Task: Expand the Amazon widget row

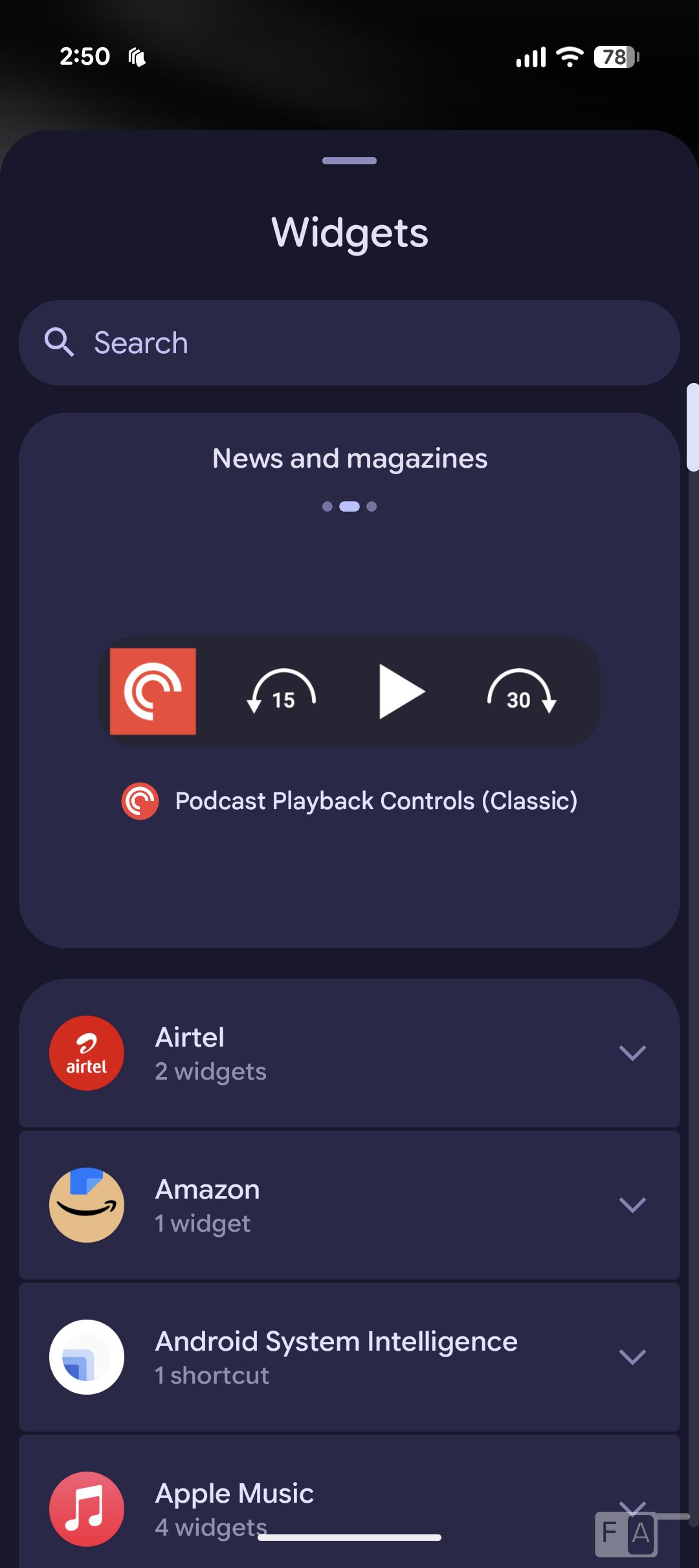Action: point(632,1205)
